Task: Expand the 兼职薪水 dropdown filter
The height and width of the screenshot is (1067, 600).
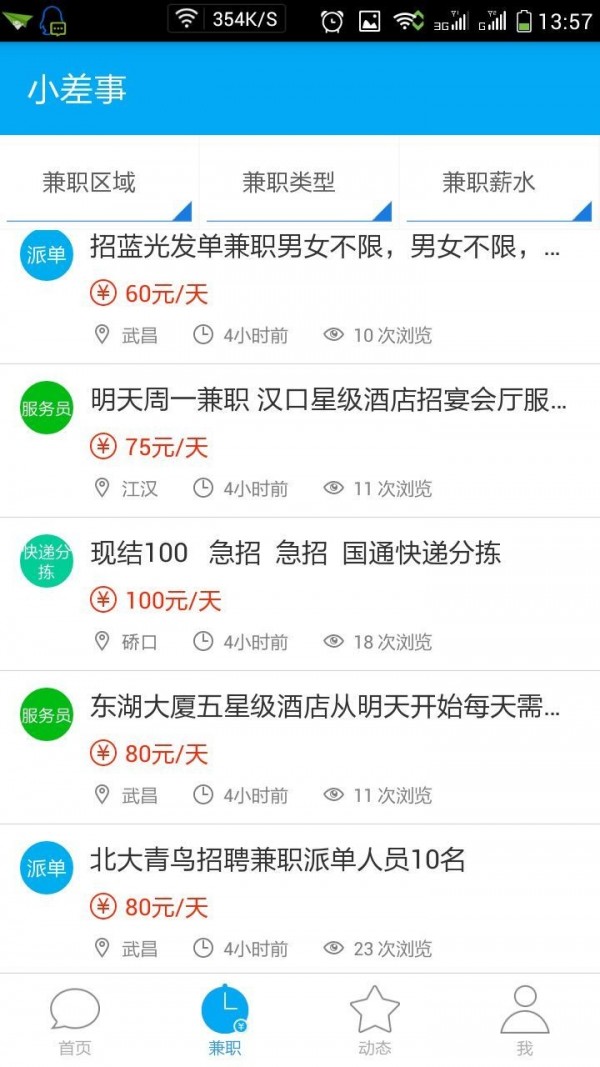Action: pos(499,184)
